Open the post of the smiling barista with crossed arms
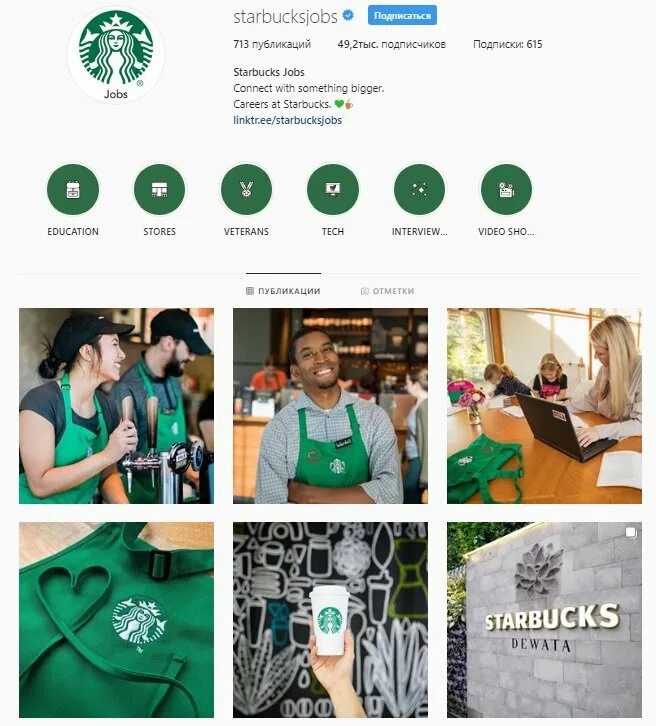Screen dimensions: 656x726 pyautogui.click(x=330, y=405)
